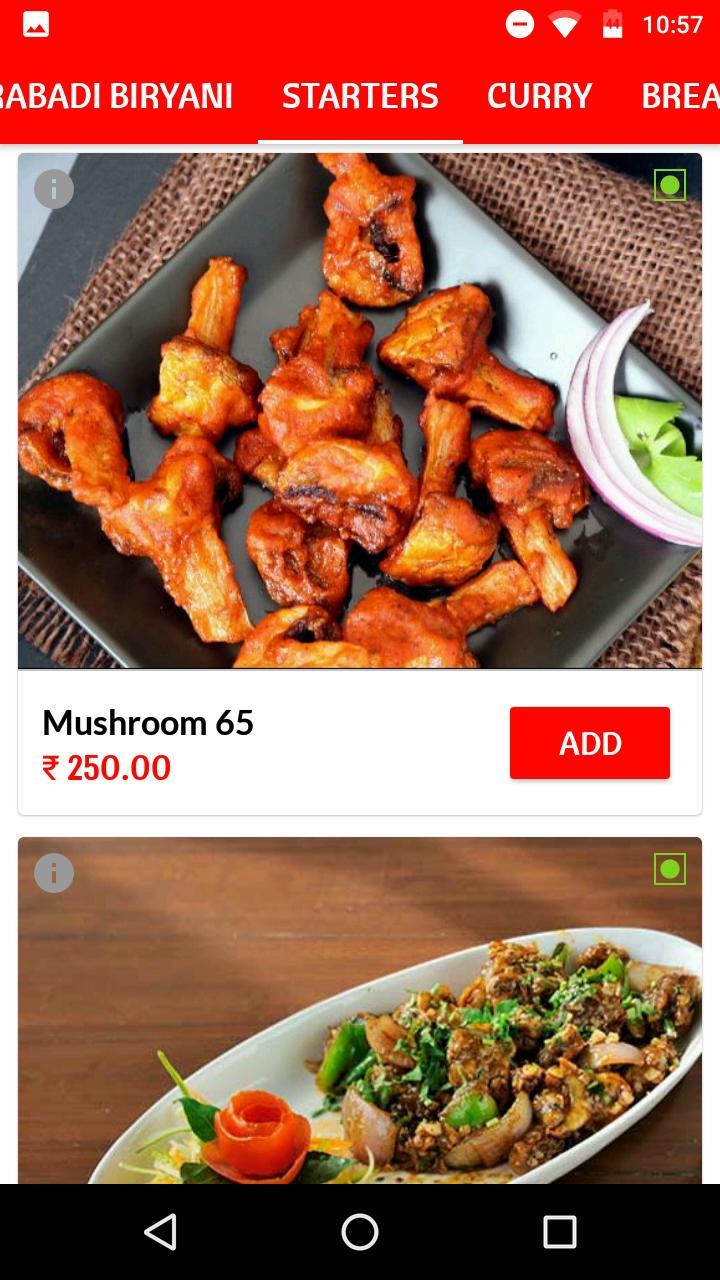Select the Starters tab

tap(360, 96)
